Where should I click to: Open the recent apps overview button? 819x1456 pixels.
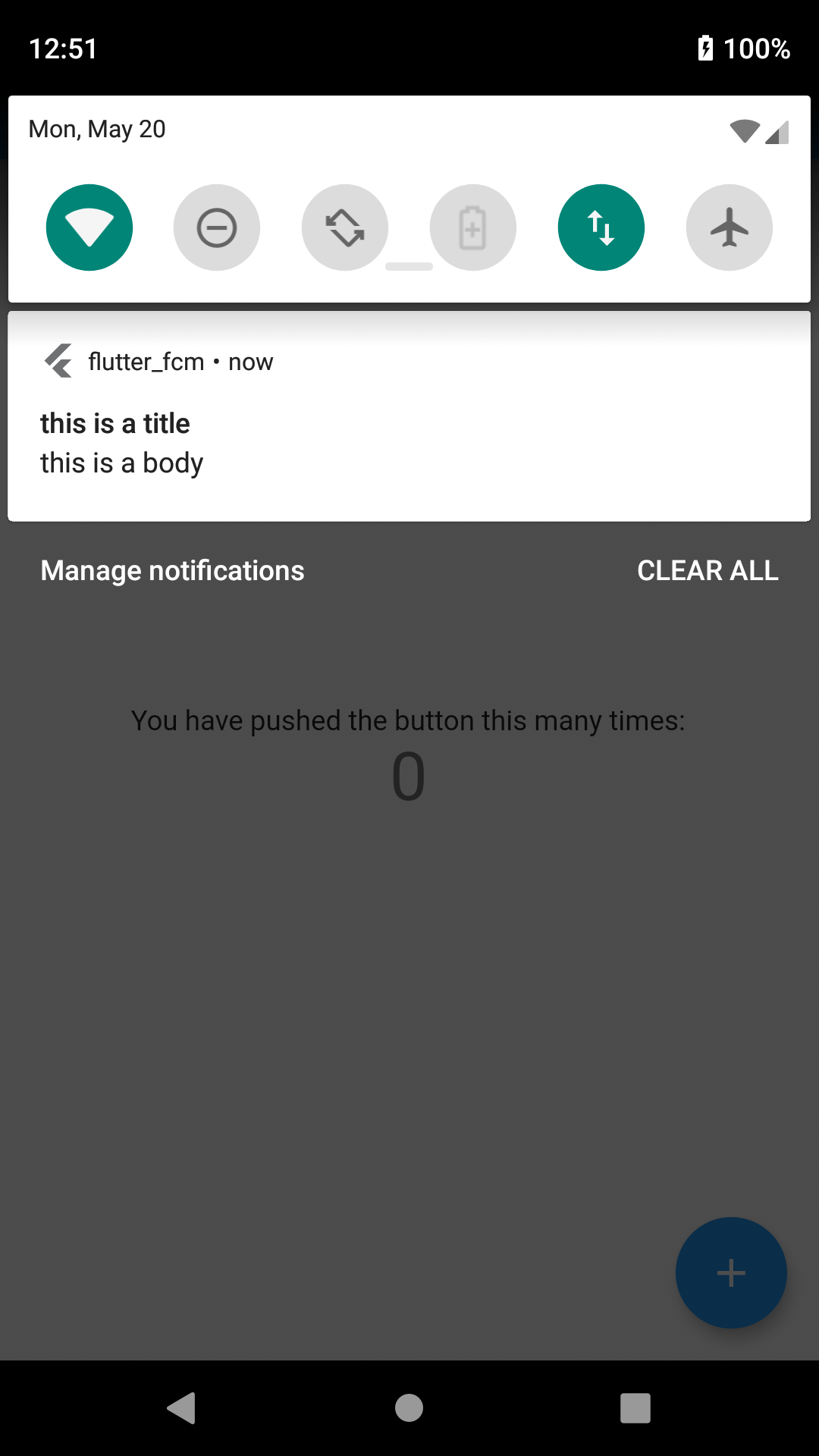pos(634,1408)
